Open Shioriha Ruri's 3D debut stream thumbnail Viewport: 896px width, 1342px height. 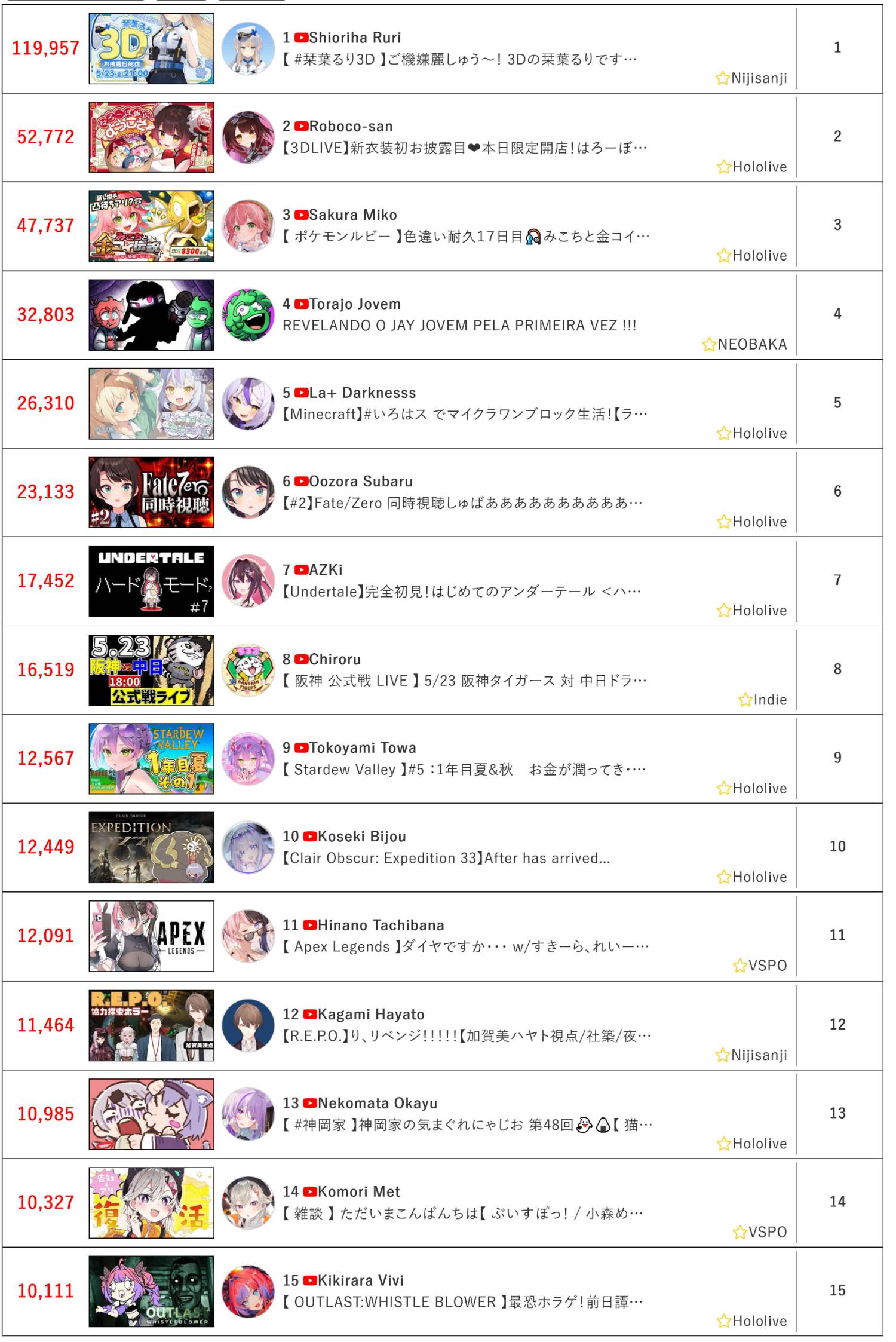coord(151,49)
